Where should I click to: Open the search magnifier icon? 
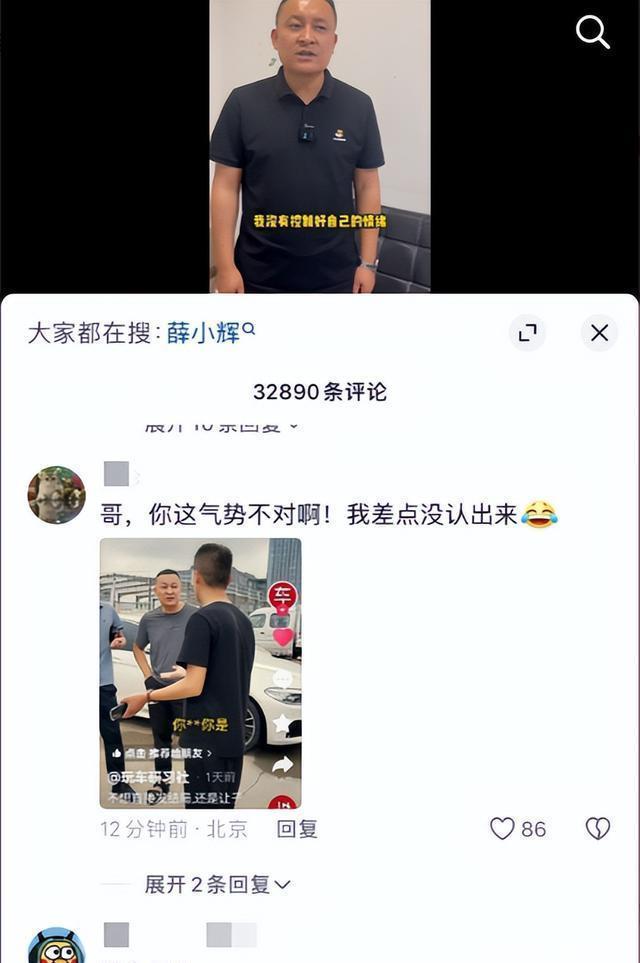(x=593, y=32)
